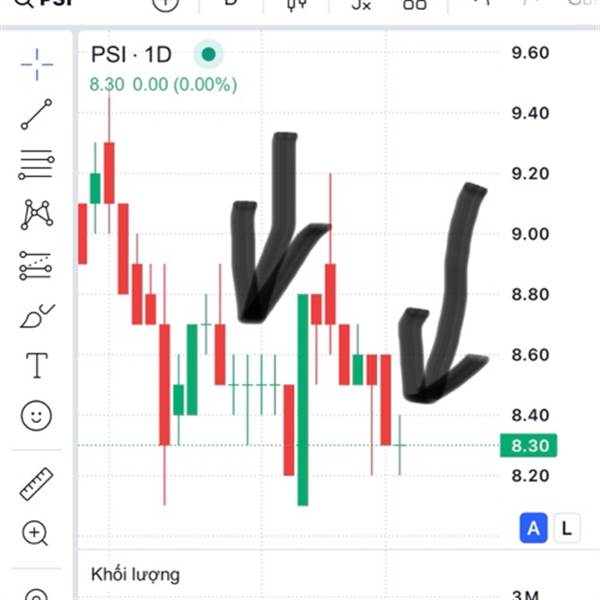Viewport: 600px width, 600px height.
Task: Choose the XABCD pattern tool
Action: [37, 215]
